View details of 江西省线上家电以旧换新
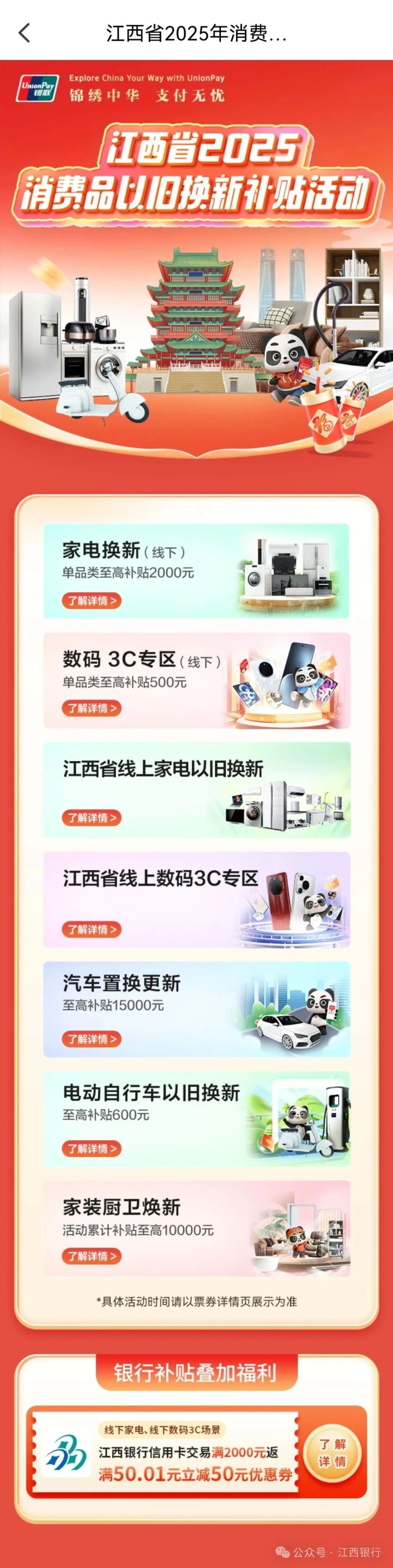 pos(92,818)
